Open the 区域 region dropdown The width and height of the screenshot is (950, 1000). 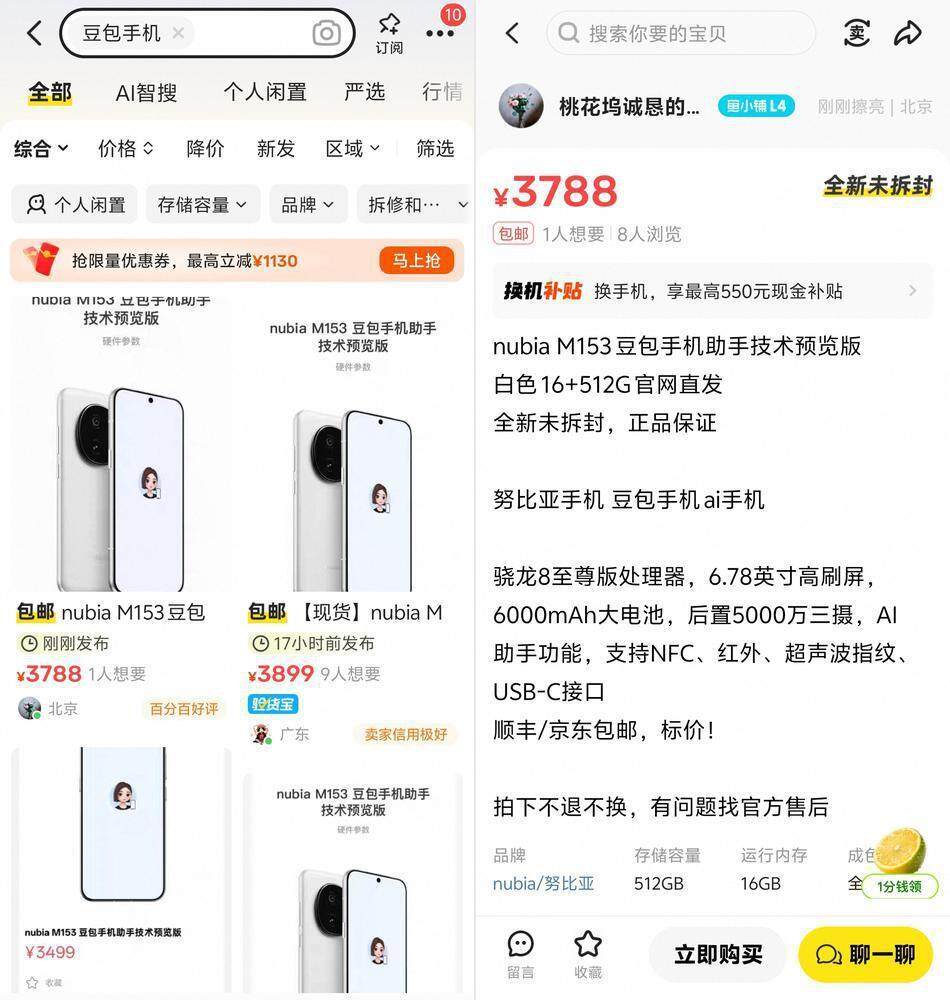352,149
